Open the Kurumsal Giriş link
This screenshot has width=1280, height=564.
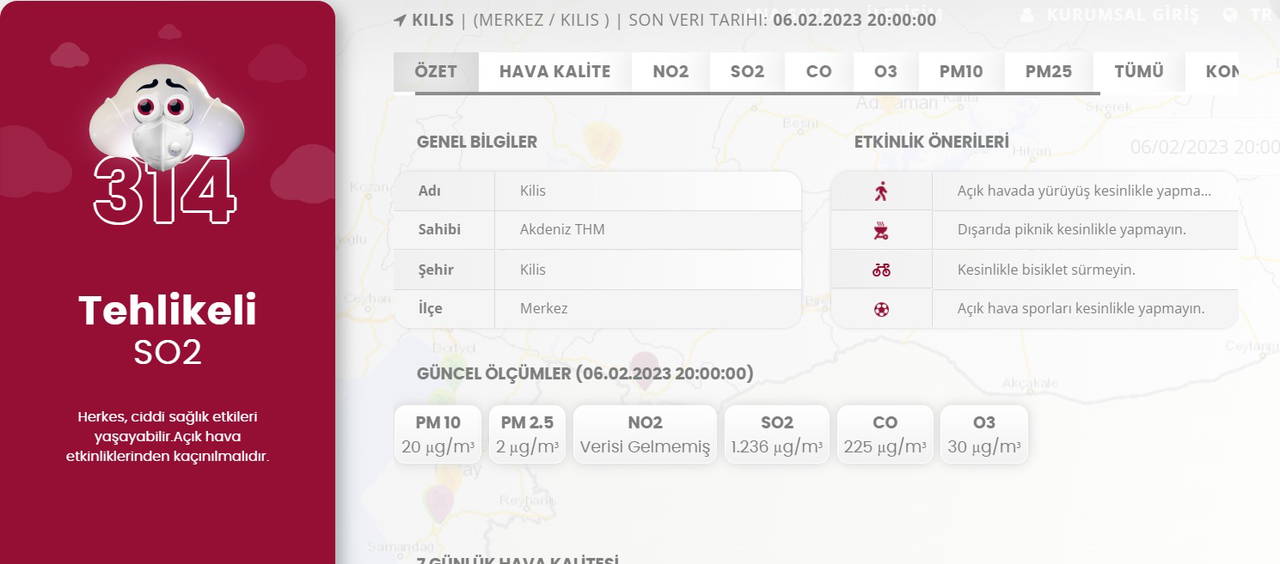coord(1110,16)
